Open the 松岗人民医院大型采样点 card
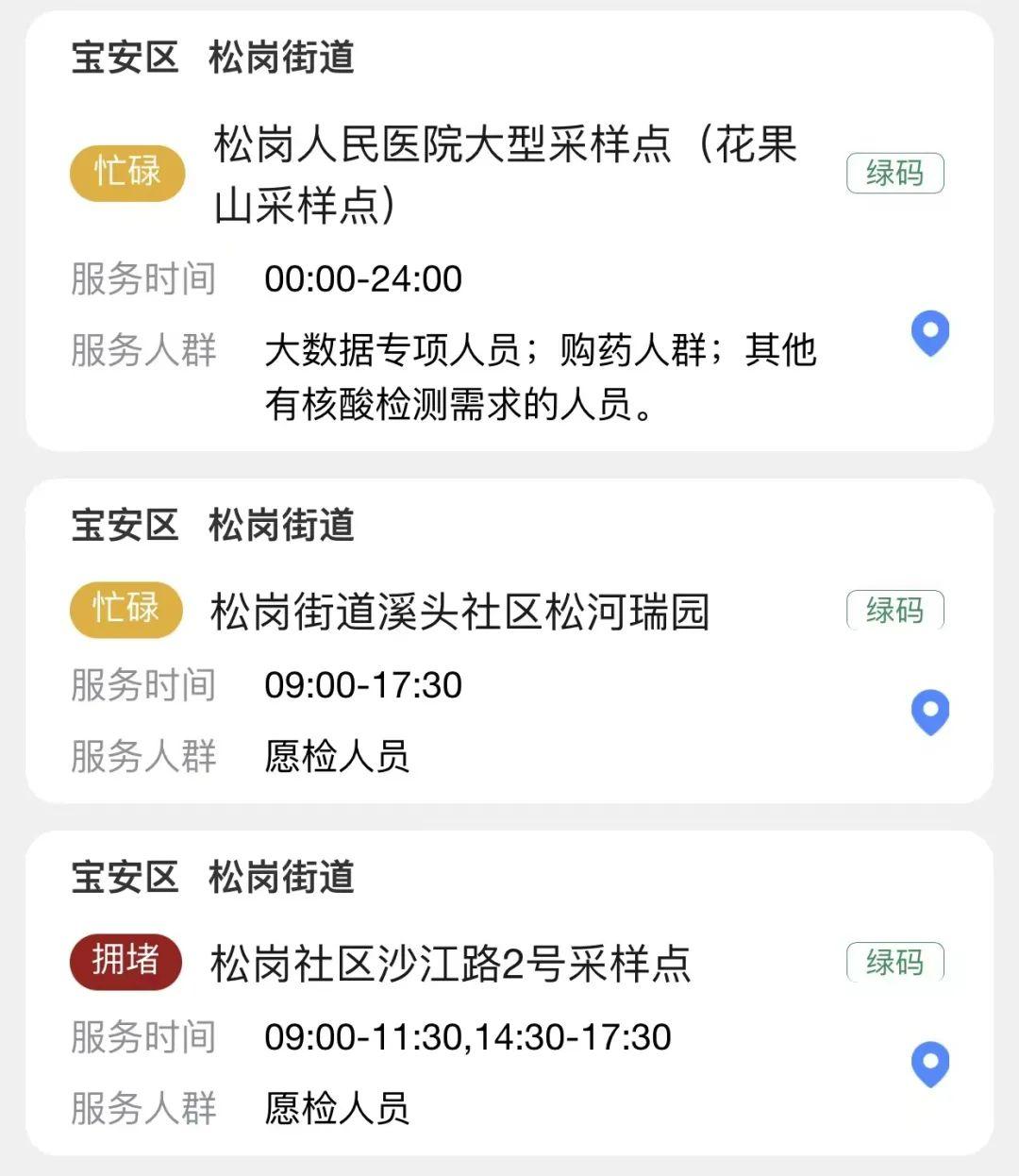This screenshot has height=1176, width=1019. click(x=506, y=175)
